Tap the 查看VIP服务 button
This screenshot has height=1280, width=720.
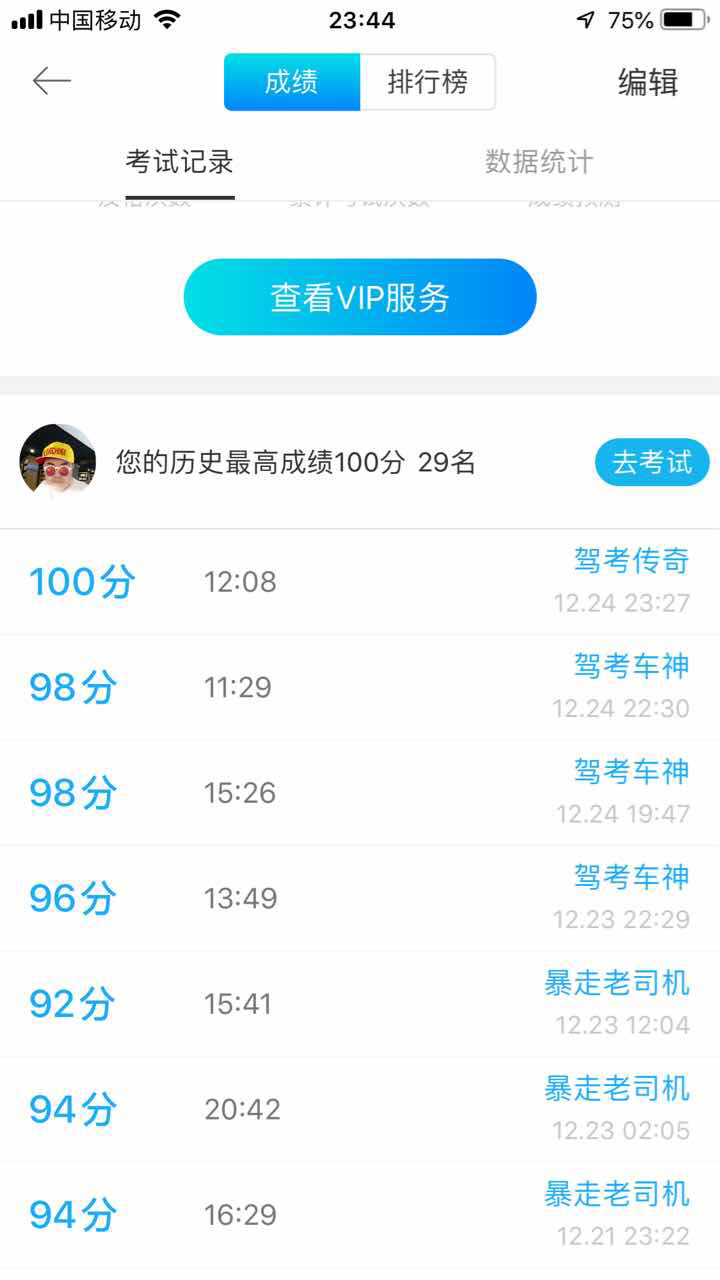[x=360, y=297]
